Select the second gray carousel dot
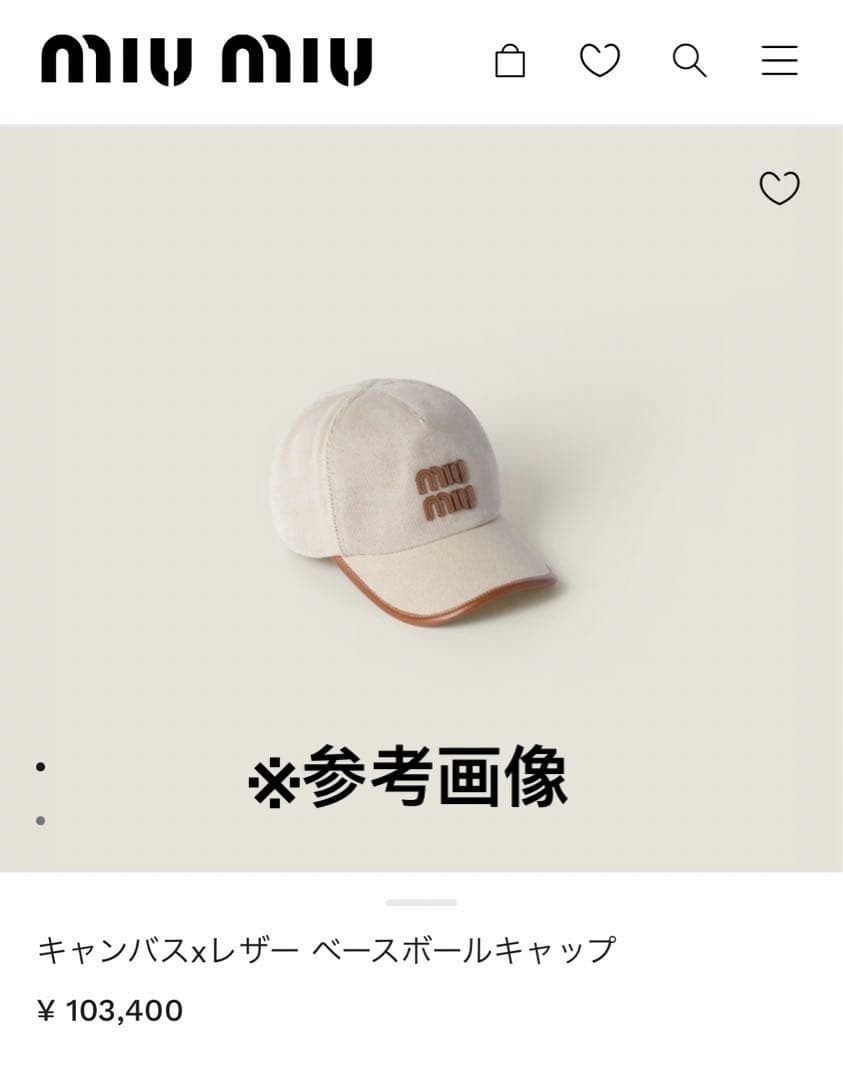843x1080 pixels. [x=38, y=818]
